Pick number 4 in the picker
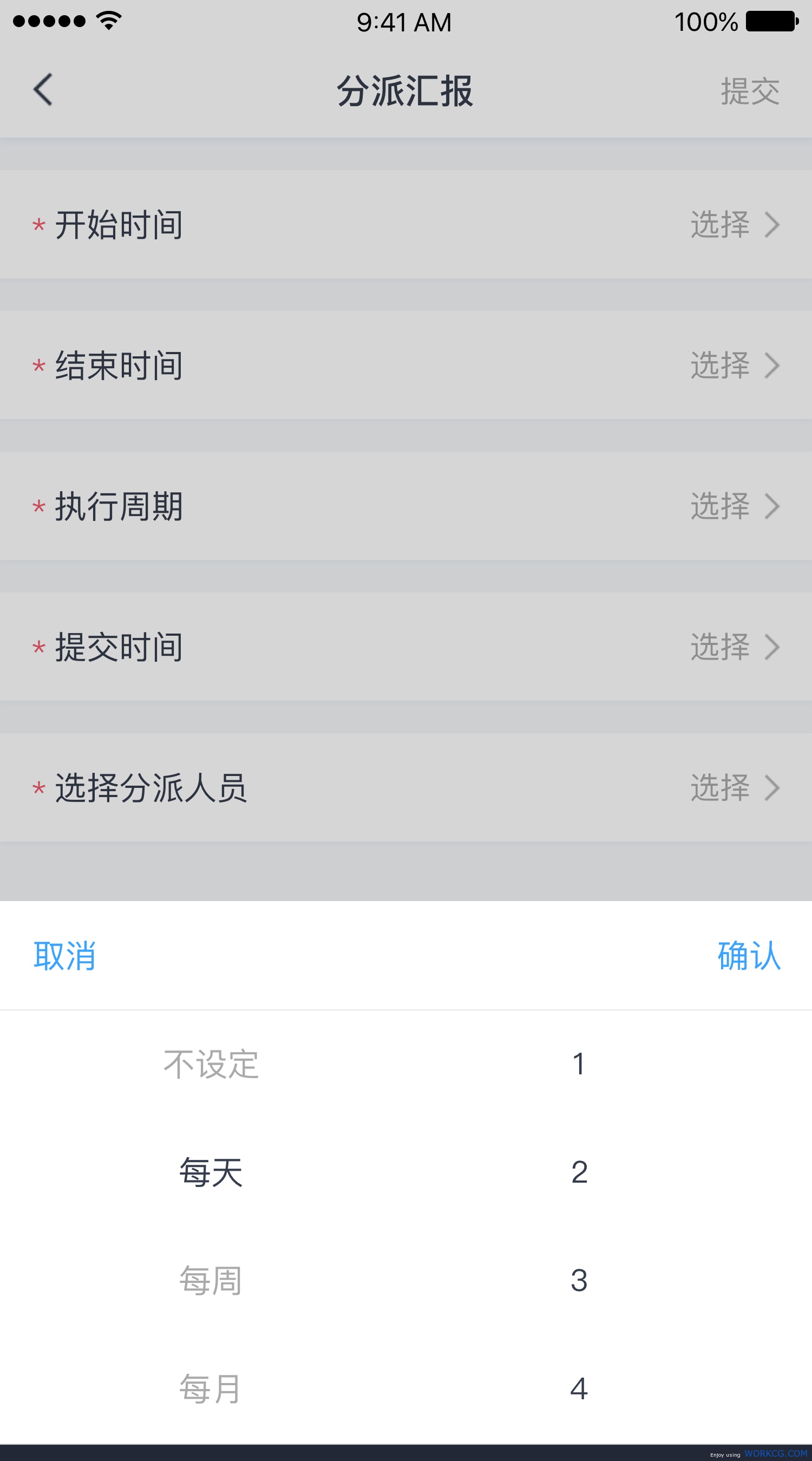812x1461 pixels. point(579,1389)
